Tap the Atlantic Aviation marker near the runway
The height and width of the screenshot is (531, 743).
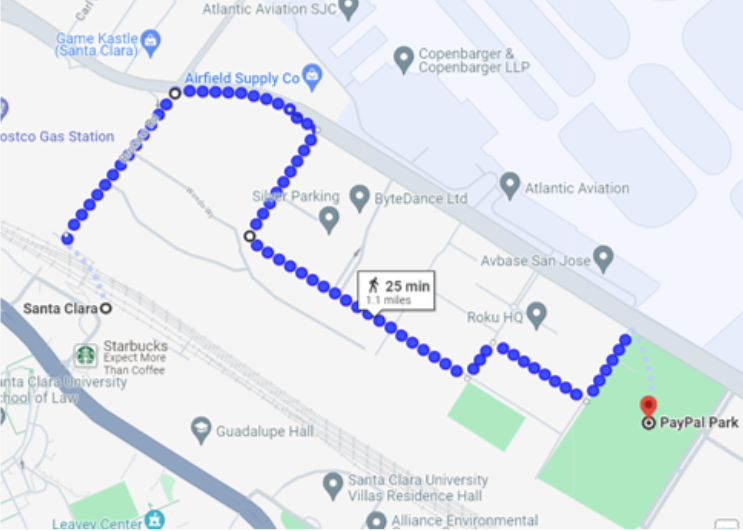click(510, 186)
